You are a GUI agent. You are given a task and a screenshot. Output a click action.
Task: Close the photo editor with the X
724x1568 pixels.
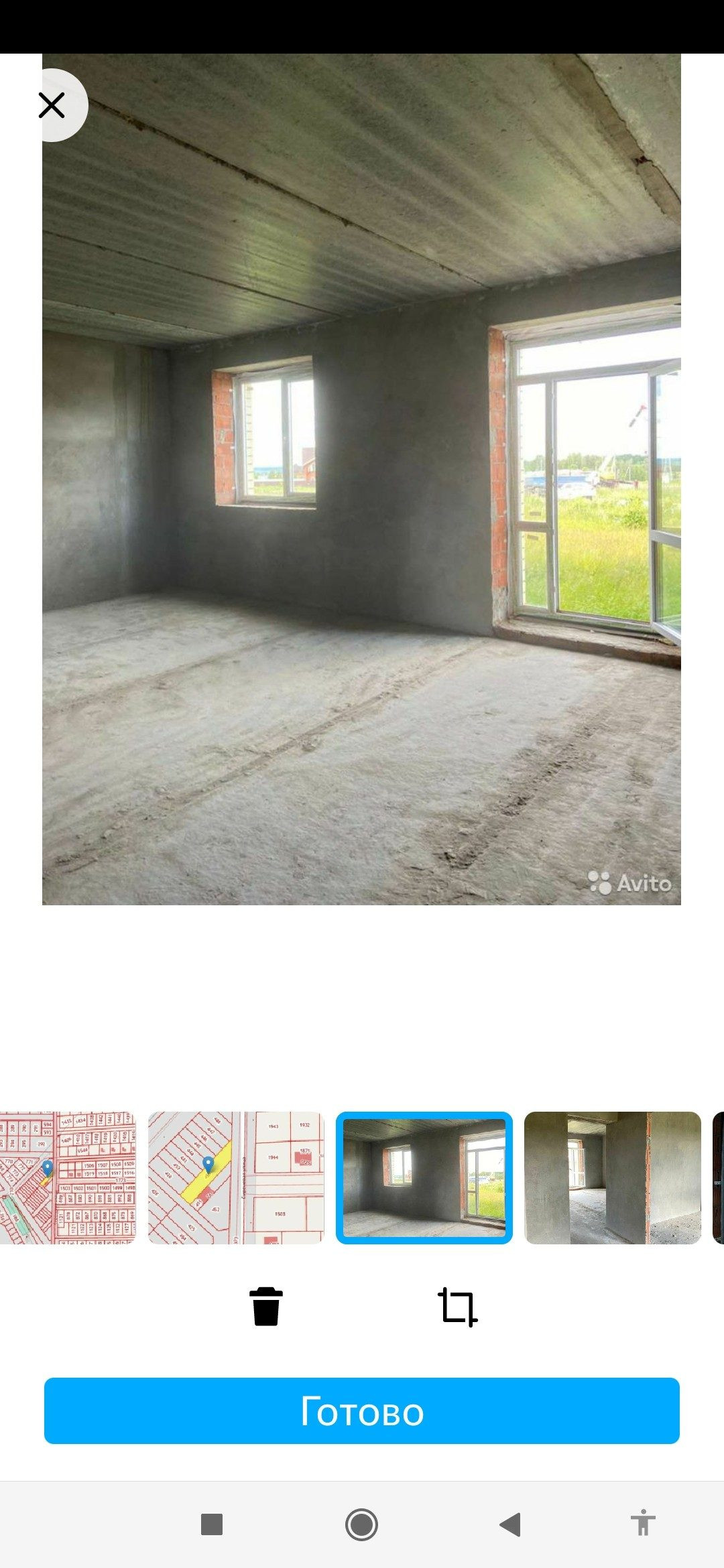[52, 105]
